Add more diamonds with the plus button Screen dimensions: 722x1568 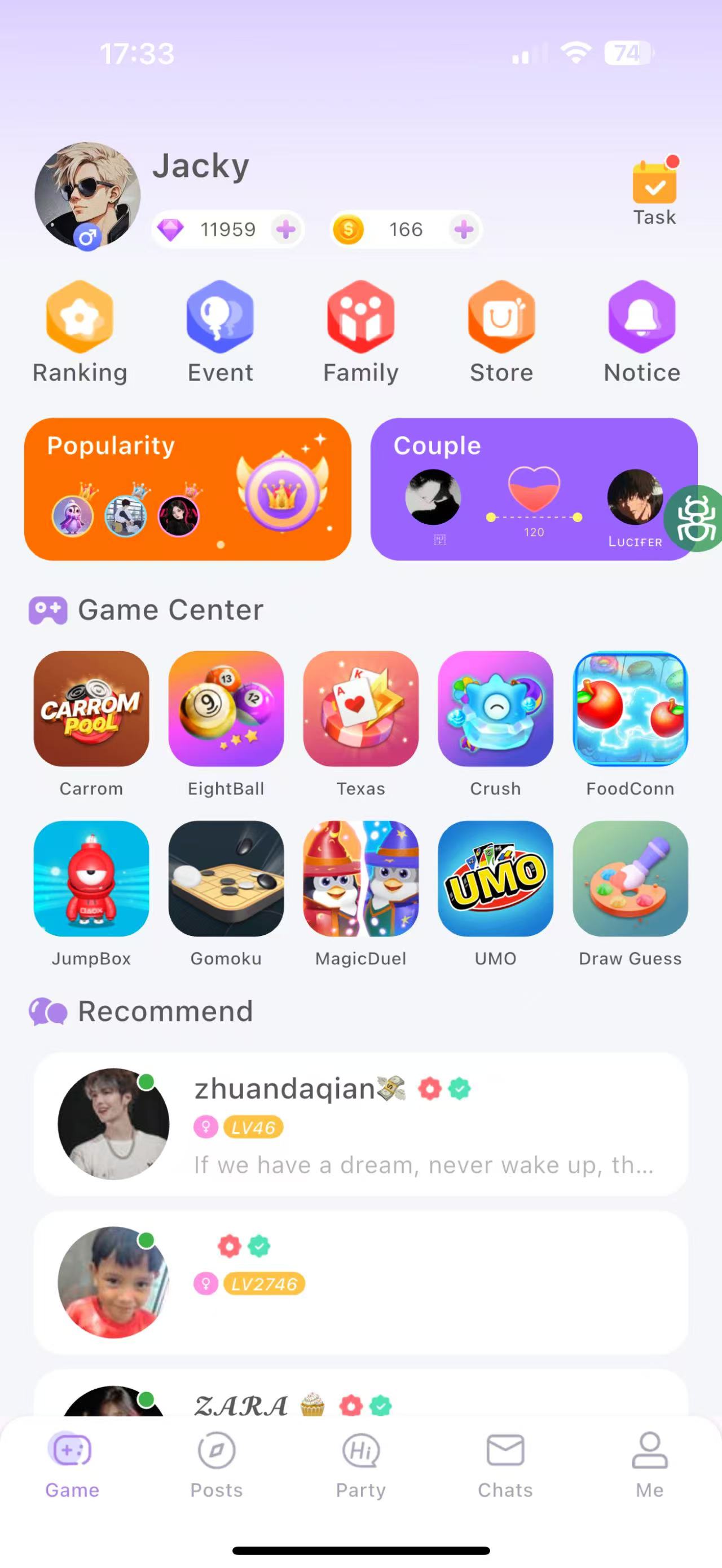(285, 229)
